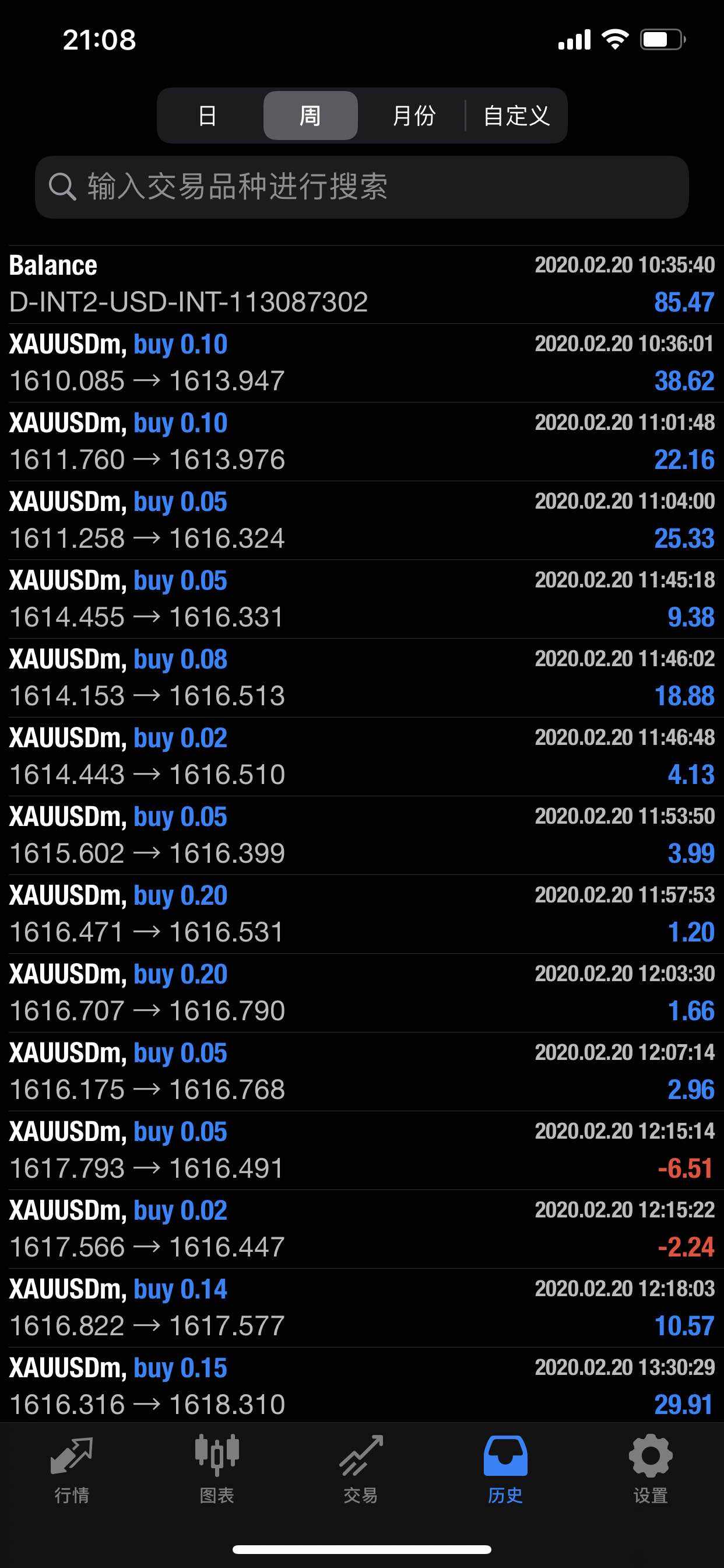Expand the trade closed at 11:01:48

[361, 442]
